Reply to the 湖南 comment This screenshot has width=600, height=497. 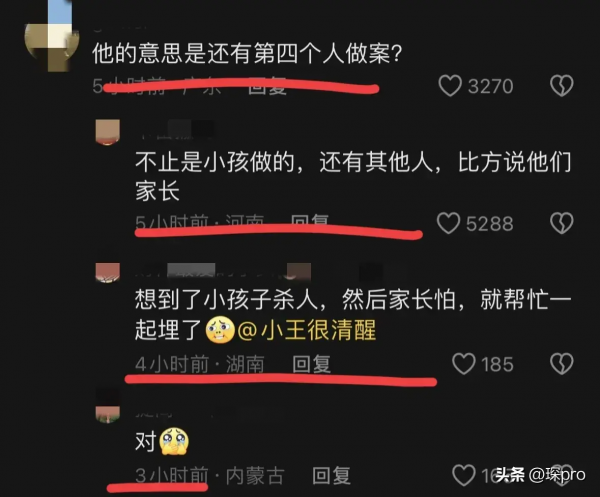pos(310,365)
